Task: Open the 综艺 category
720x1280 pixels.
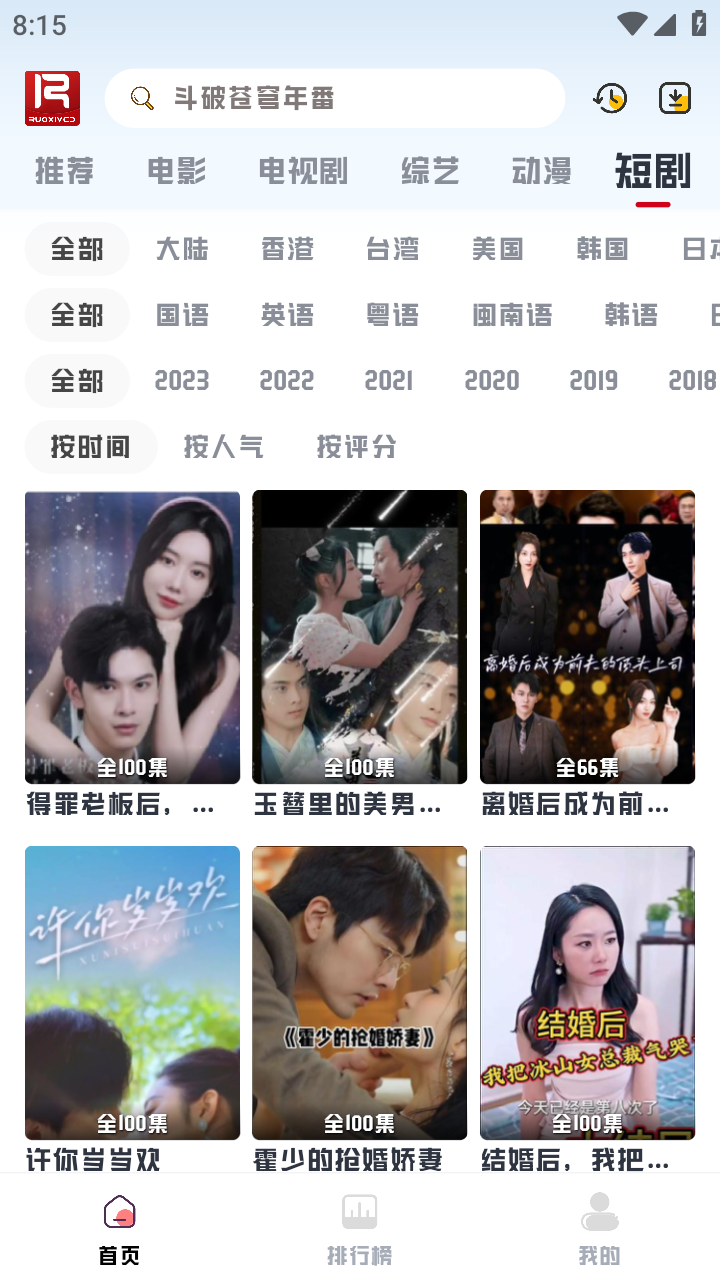Action: [429, 171]
